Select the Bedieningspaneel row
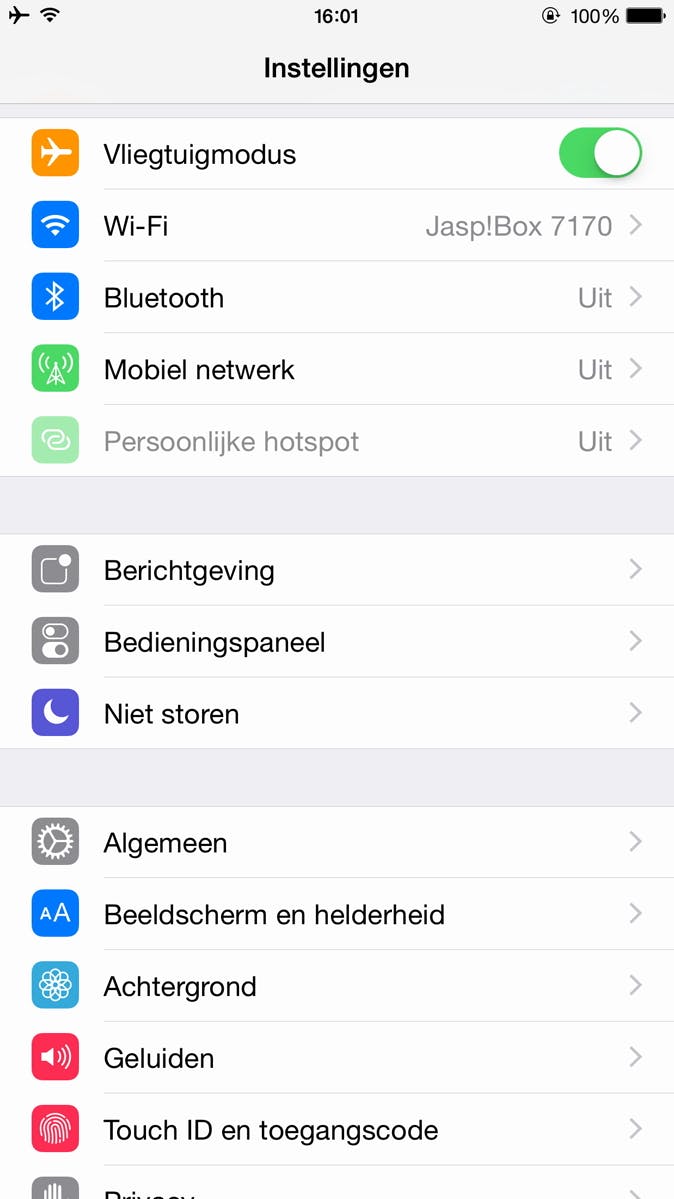The height and width of the screenshot is (1199, 674). 337,642
